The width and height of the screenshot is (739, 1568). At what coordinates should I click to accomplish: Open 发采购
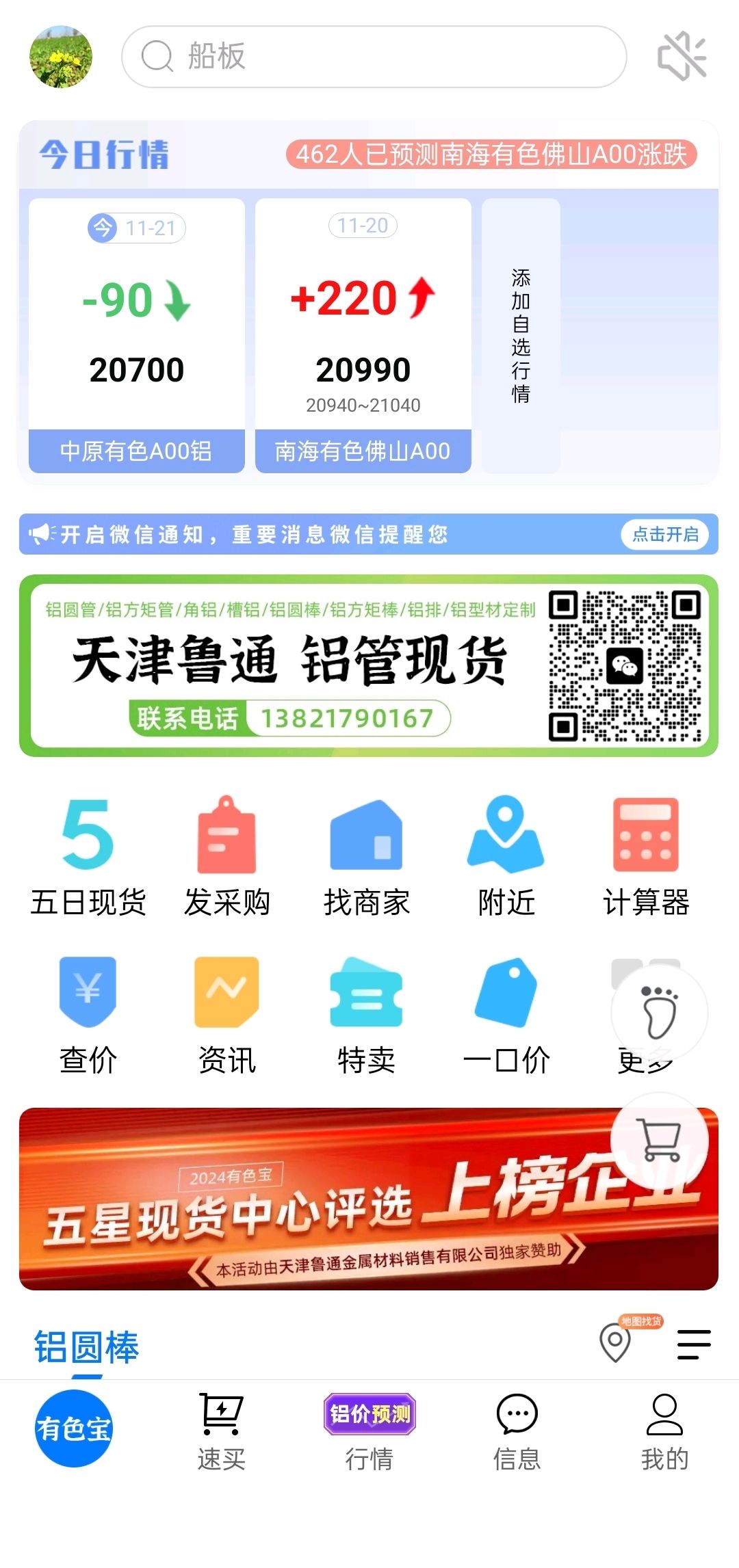point(227,858)
